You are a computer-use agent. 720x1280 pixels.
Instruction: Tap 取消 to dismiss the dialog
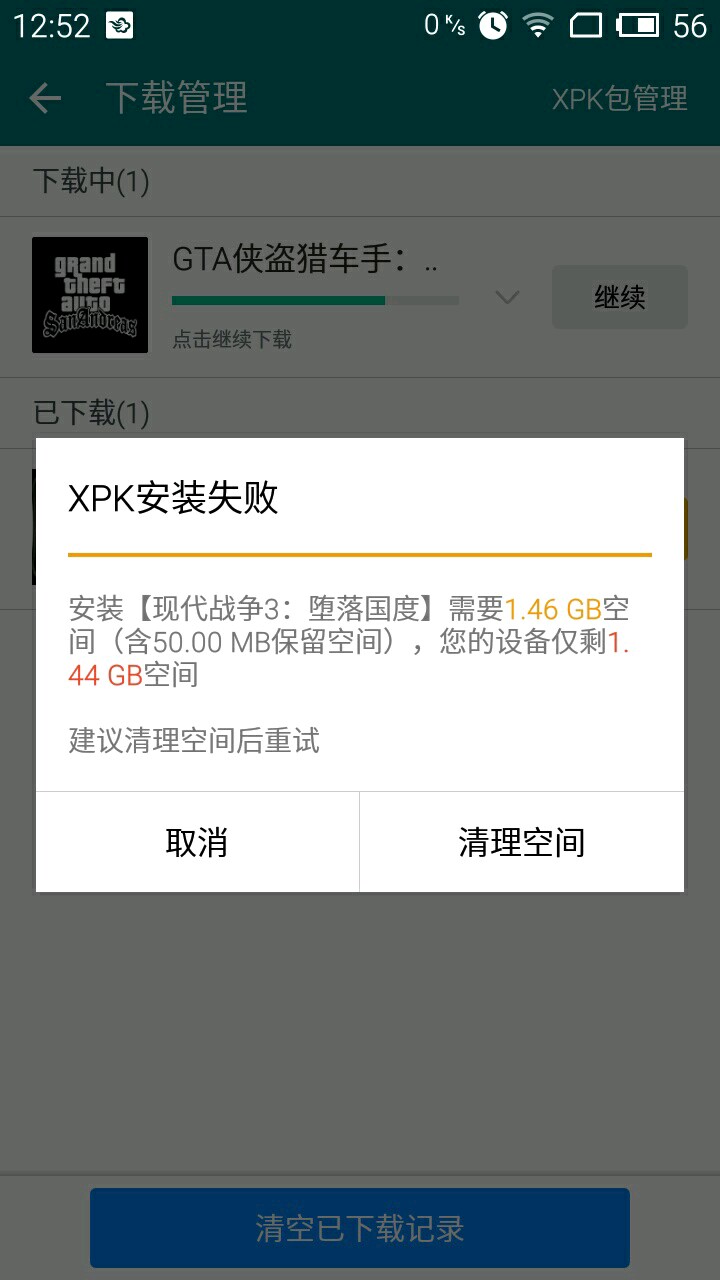[x=197, y=842]
